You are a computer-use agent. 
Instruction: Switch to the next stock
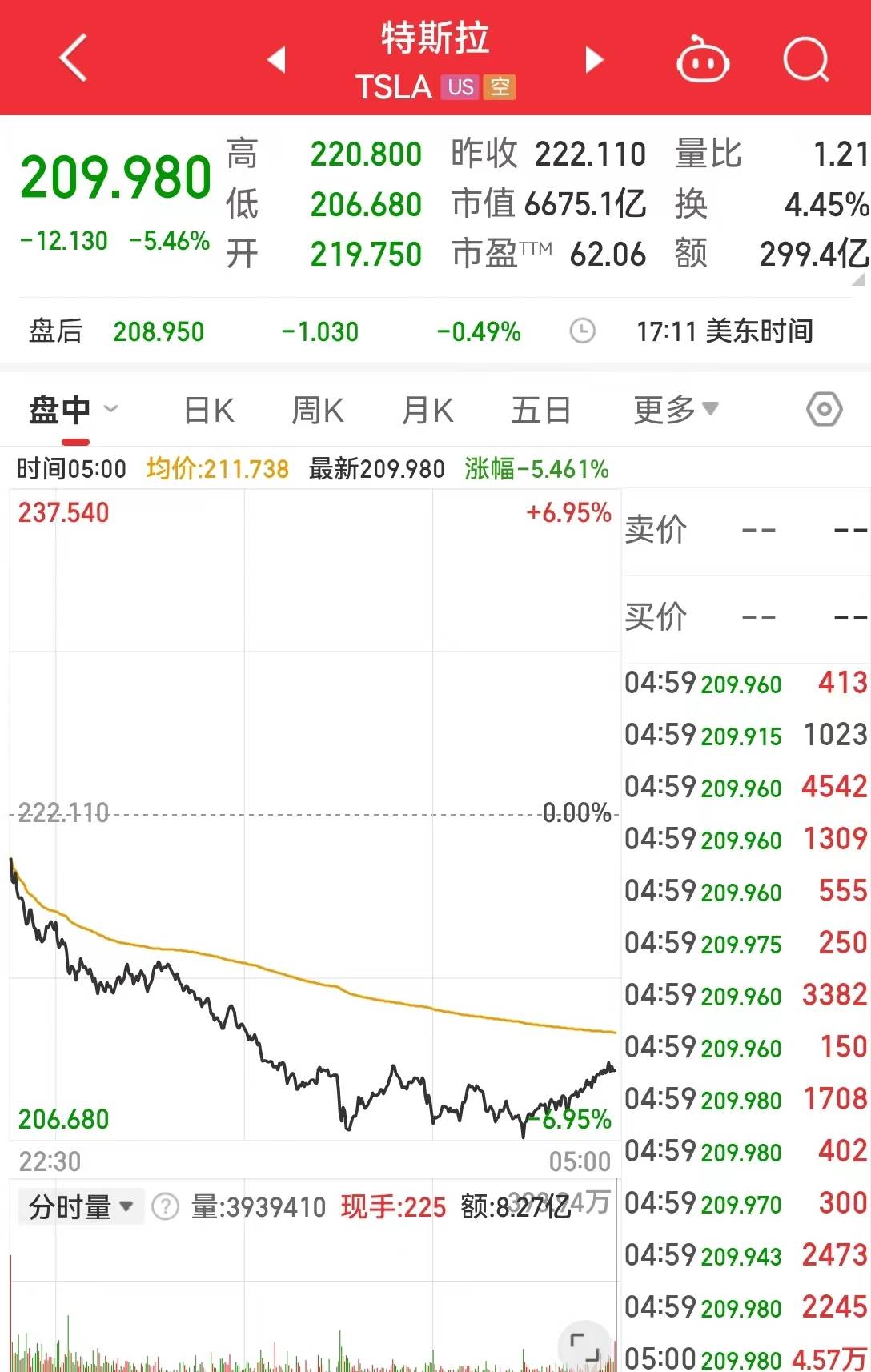click(x=593, y=59)
